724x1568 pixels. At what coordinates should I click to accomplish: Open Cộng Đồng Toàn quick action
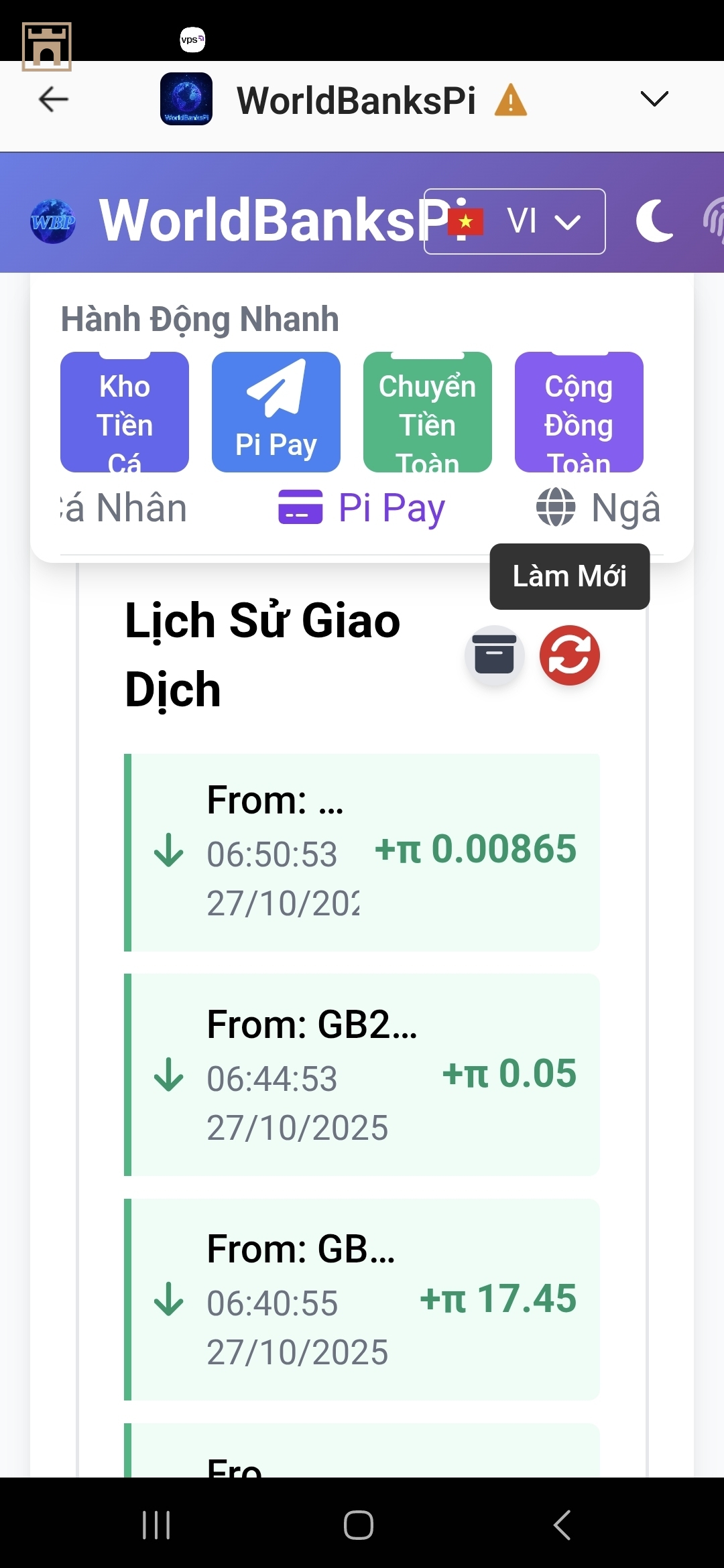point(579,412)
